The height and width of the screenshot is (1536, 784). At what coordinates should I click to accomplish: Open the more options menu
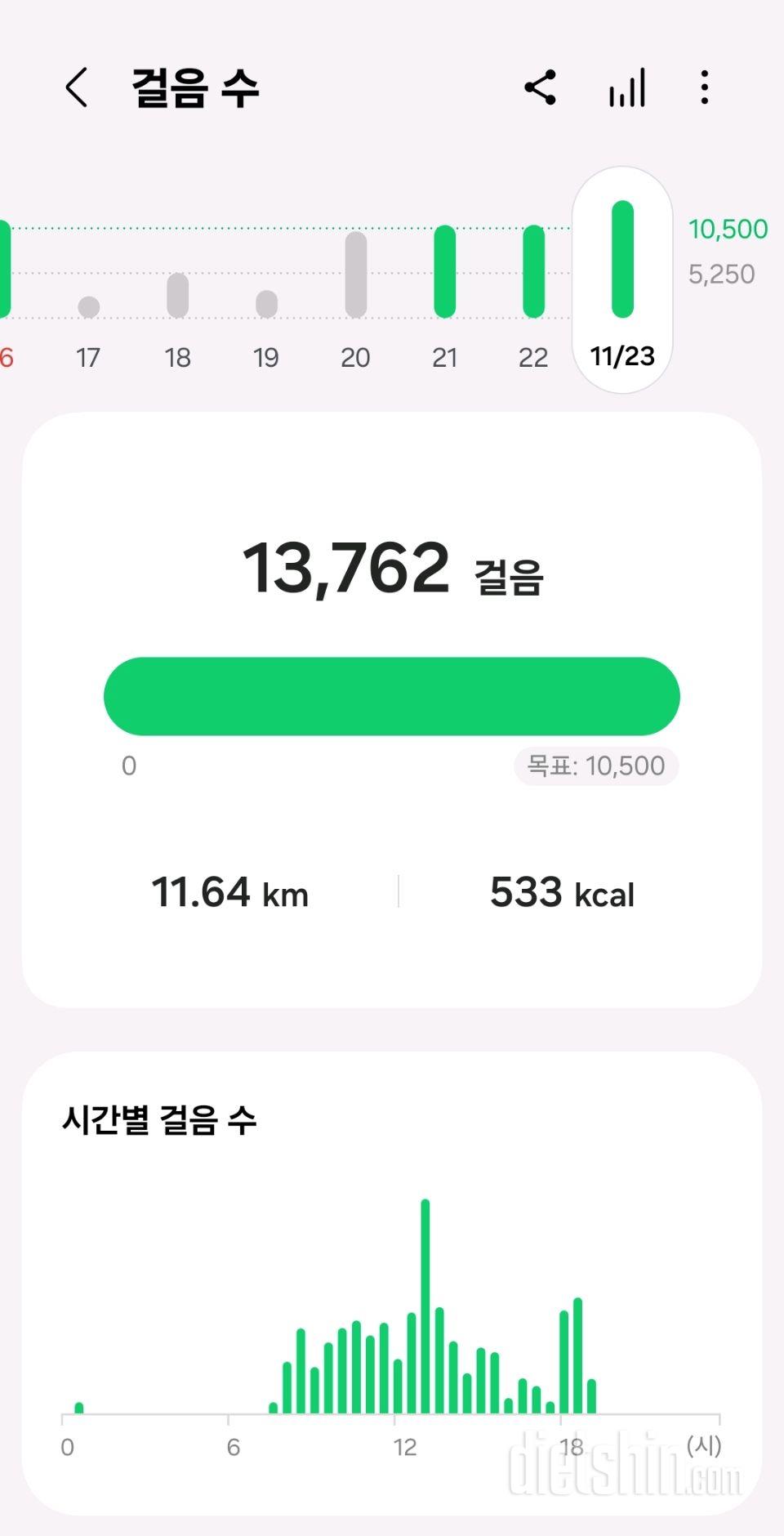pos(704,87)
